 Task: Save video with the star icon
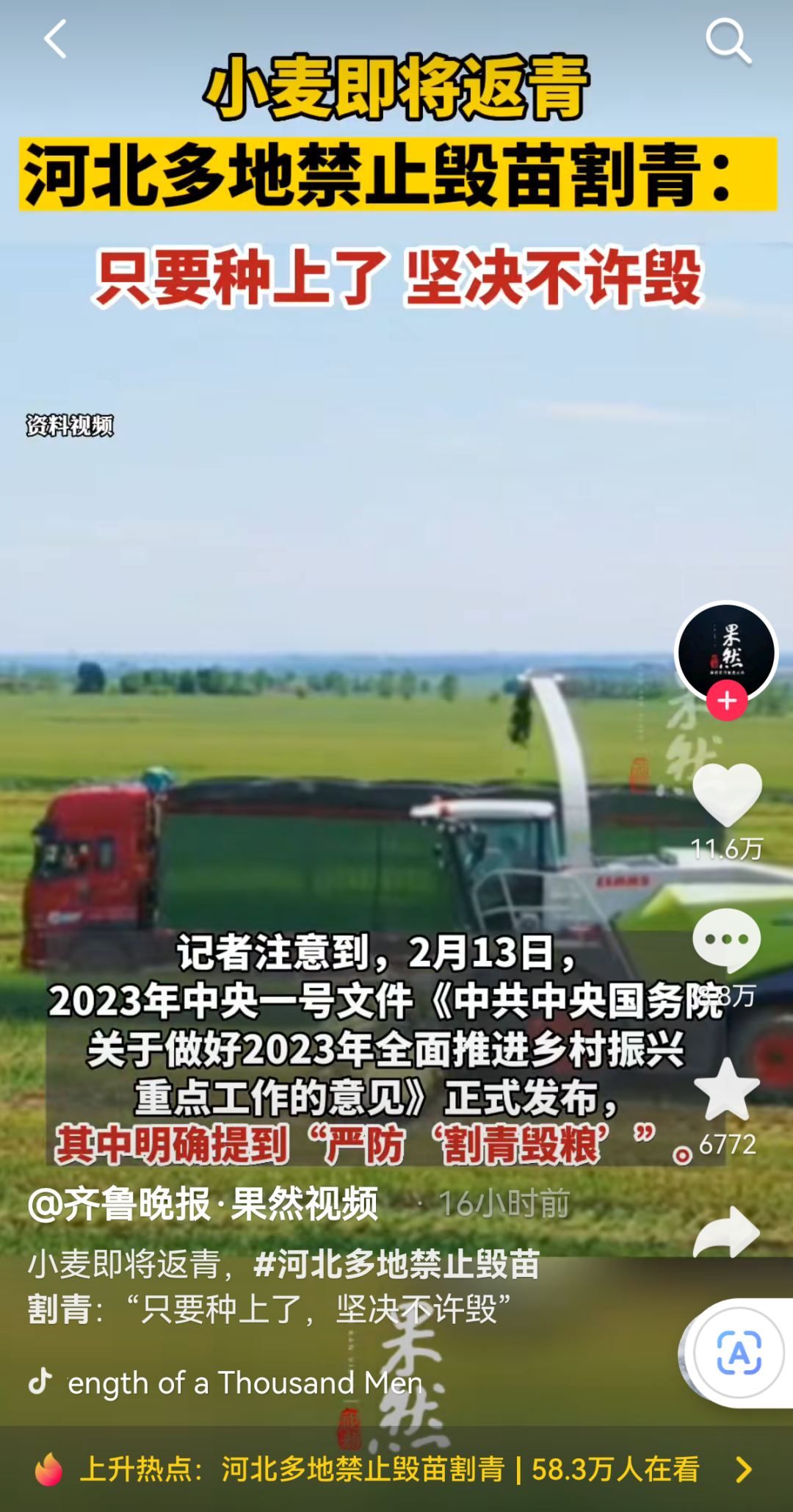[x=727, y=1090]
